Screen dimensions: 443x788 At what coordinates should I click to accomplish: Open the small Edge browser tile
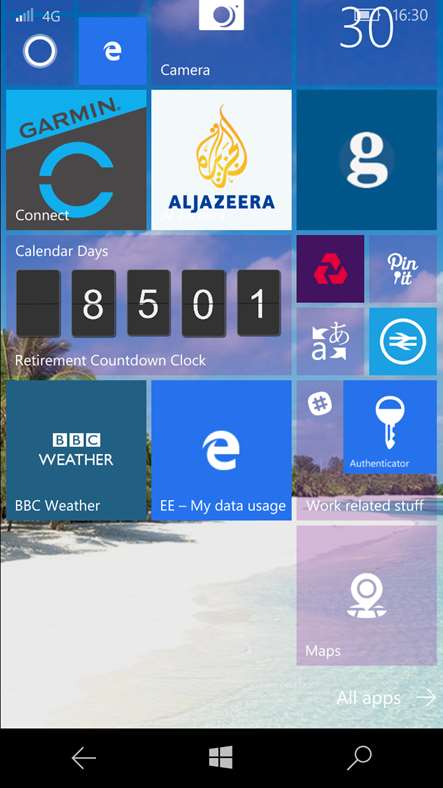[x=113, y=51]
